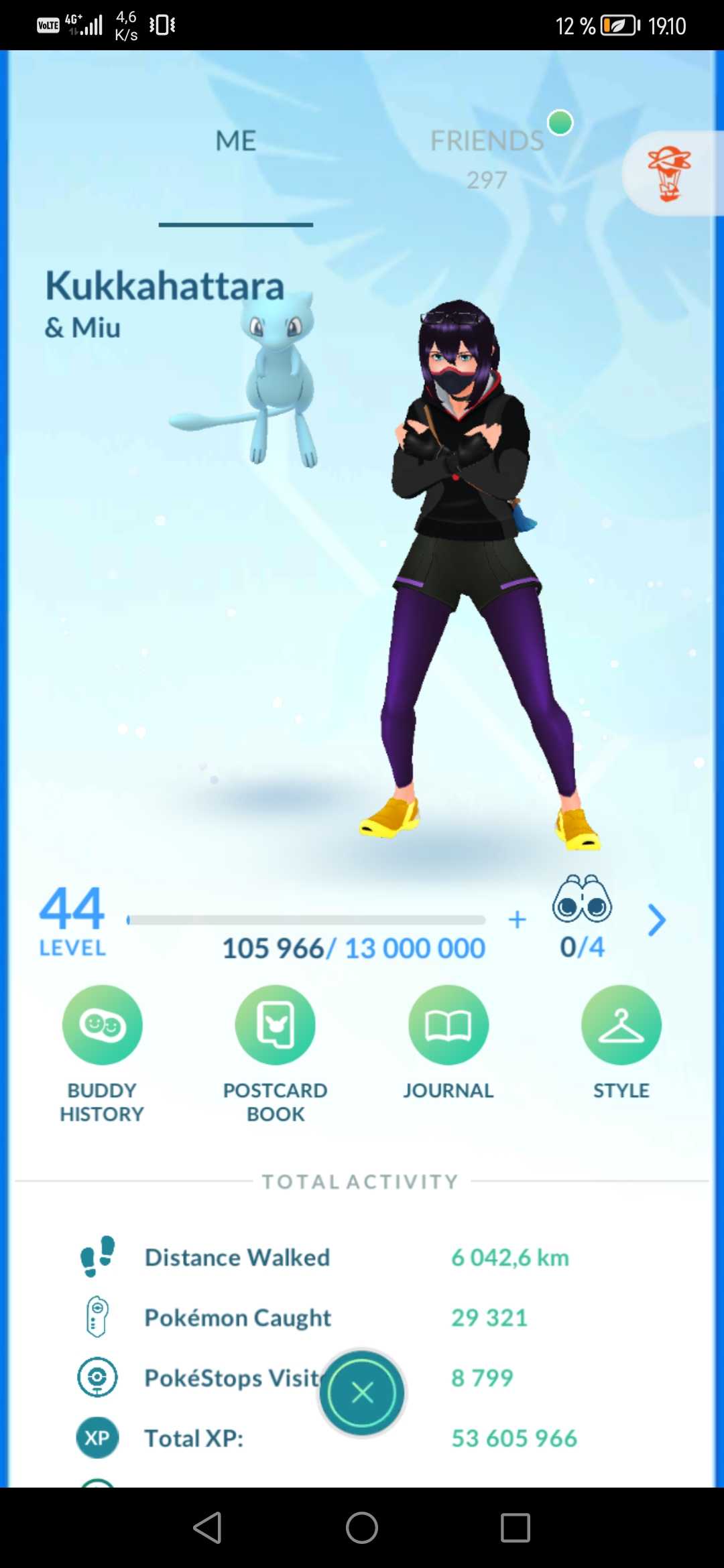The width and height of the screenshot is (724, 1568).
Task: Select the Me tab
Action: click(235, 142)
